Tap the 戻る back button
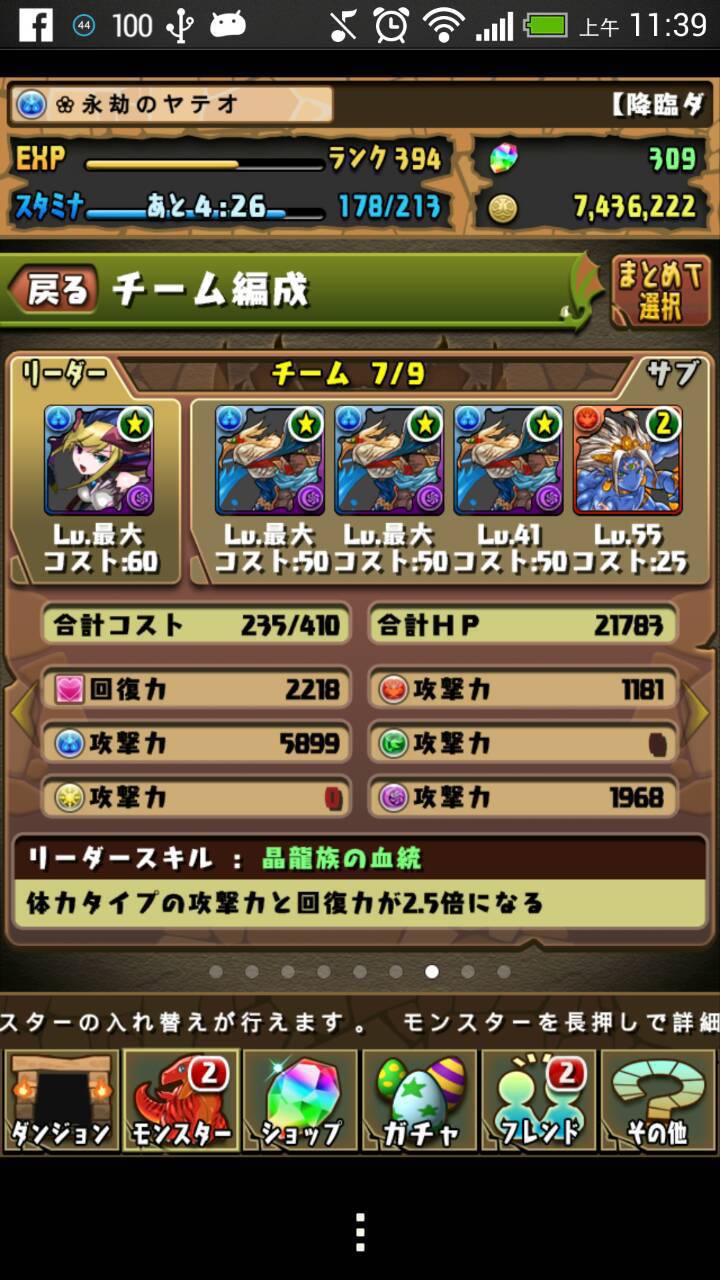Viewport: 720px width, 1280px height. (54, 290)
